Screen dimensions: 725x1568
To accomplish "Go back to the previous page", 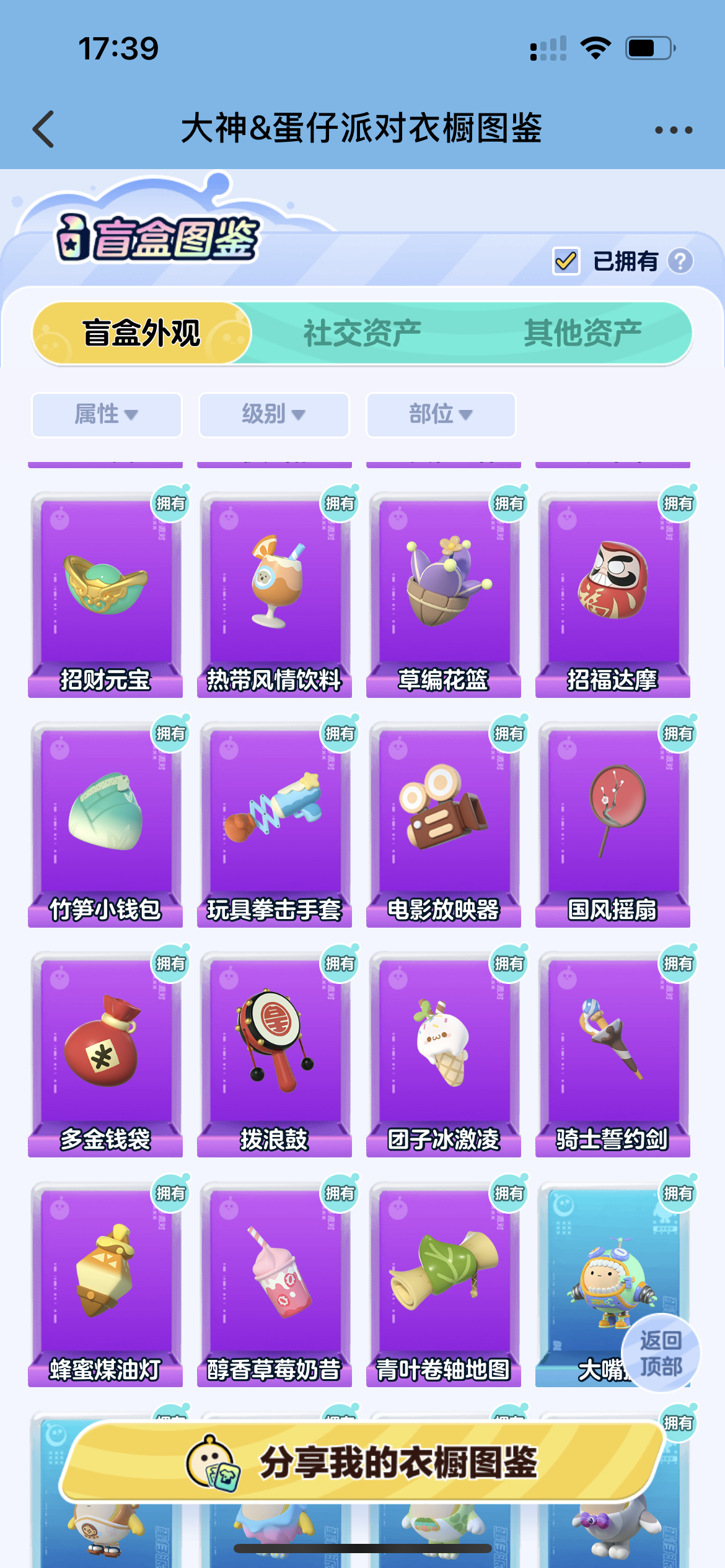I will tap(43, 129).
